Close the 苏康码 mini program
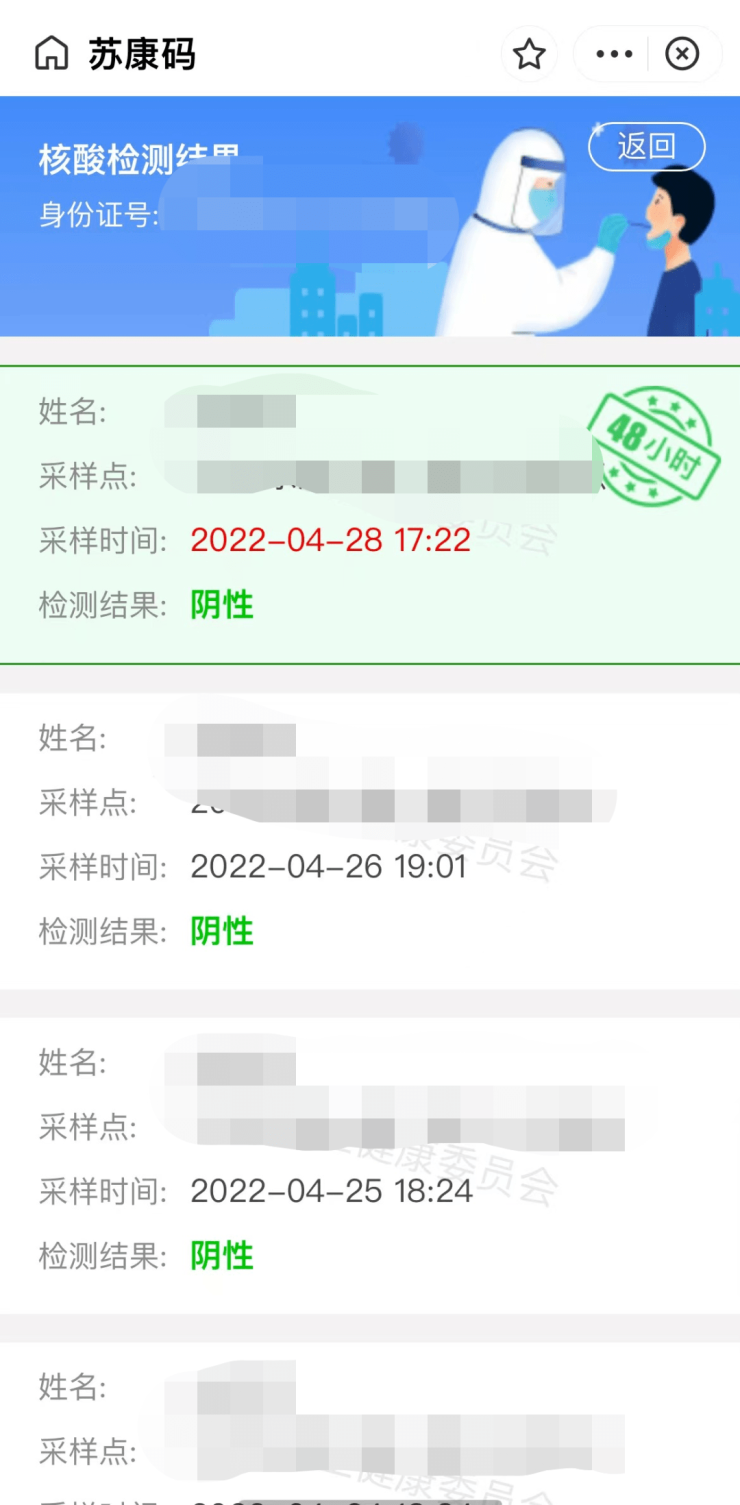740x1505 pixels. [682, 54]
